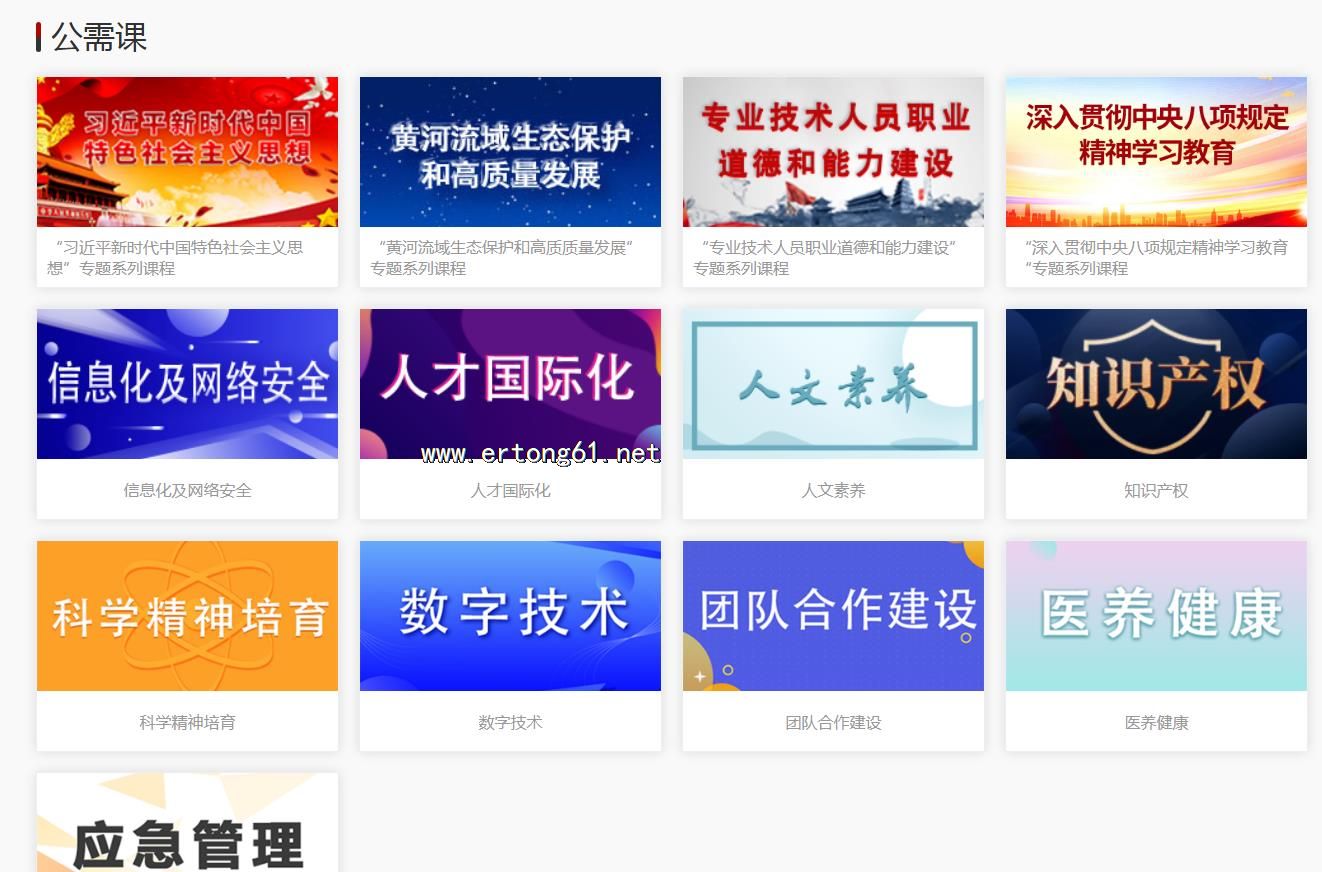
Task: Tap the 应急管理 course card
Action: coord(187,830)
